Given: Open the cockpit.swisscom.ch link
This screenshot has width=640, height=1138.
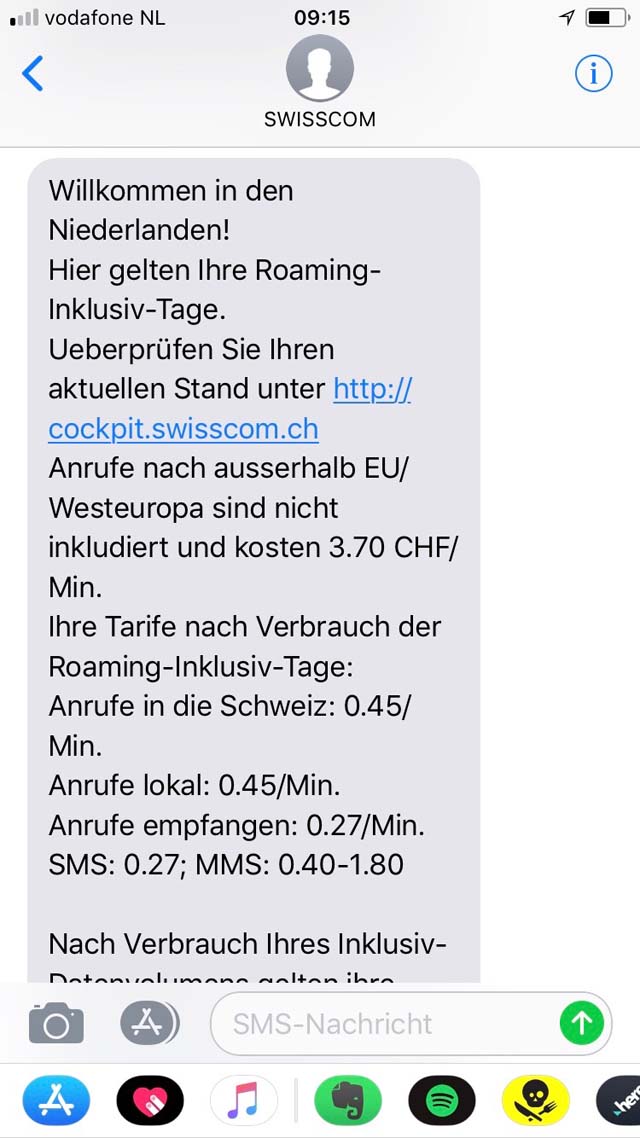Looking at the screenshot, I should pos(229,409).
